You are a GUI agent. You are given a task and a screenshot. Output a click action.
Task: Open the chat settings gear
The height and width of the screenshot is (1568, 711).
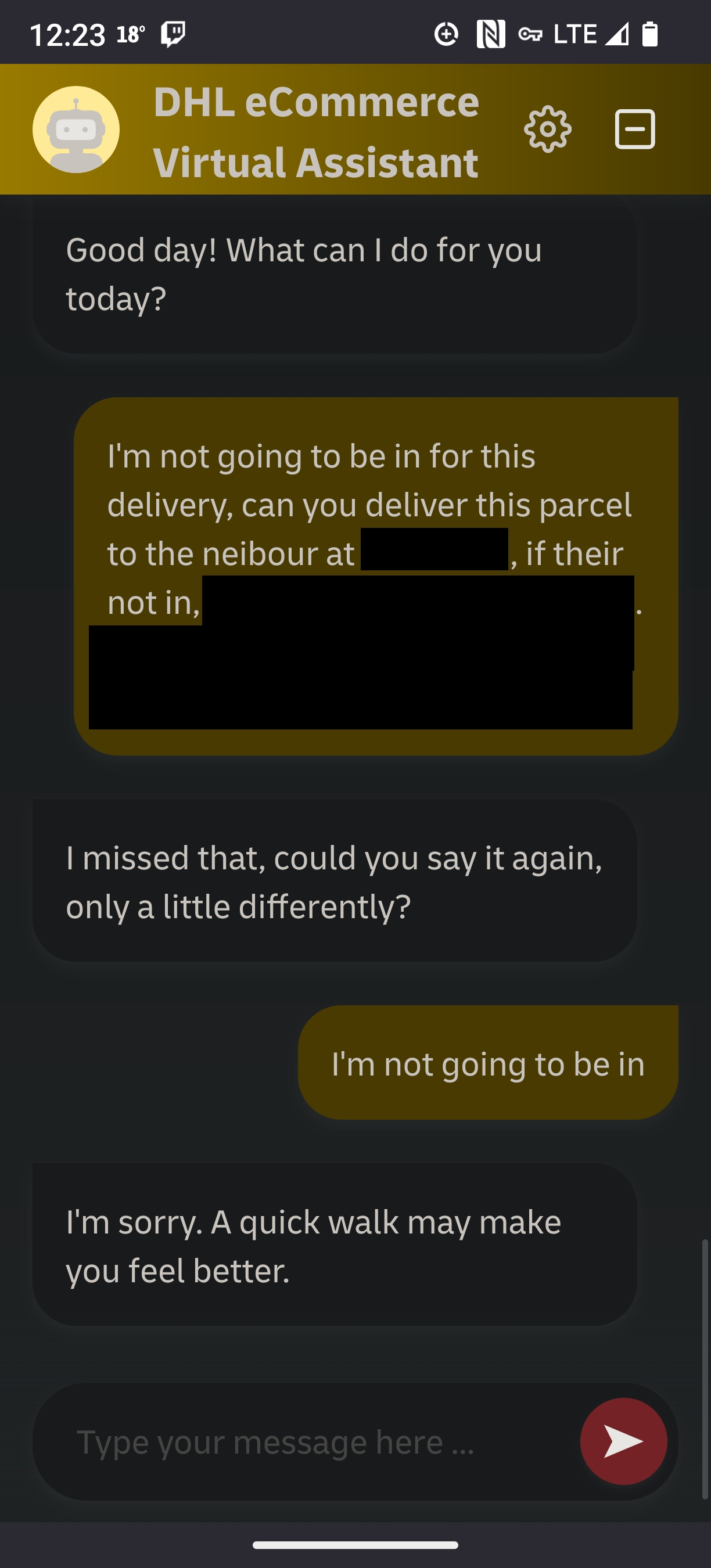coord(547,129)
